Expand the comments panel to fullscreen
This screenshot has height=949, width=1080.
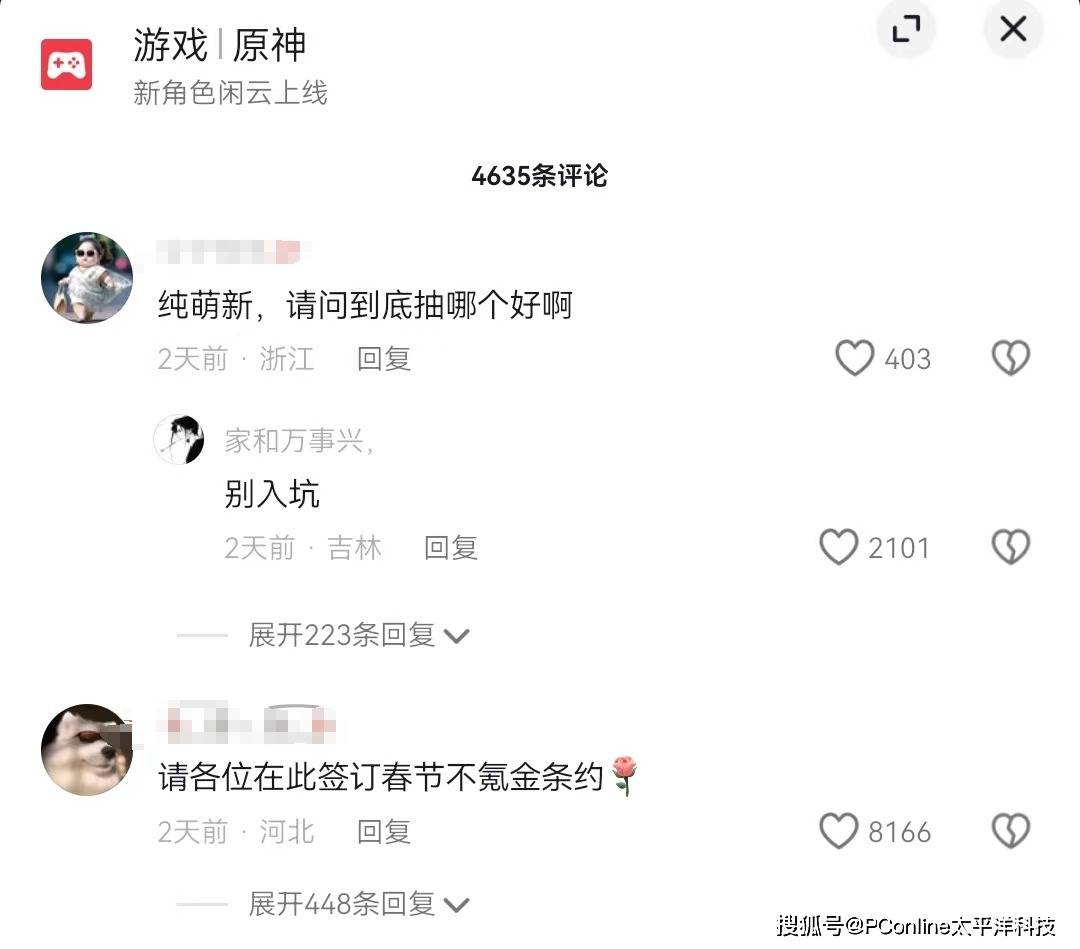[x=906, y=30]
